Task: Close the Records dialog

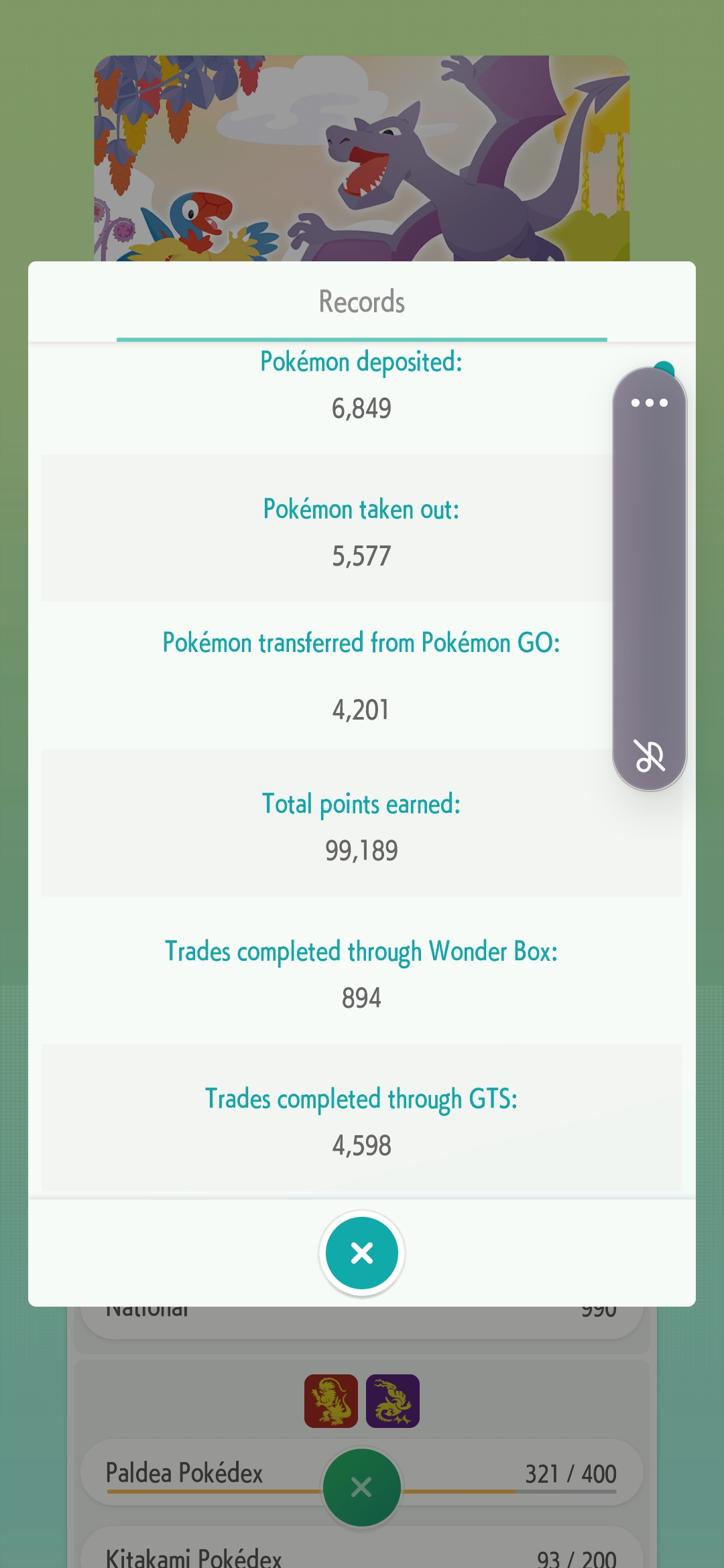Action: click(362, 1253)
